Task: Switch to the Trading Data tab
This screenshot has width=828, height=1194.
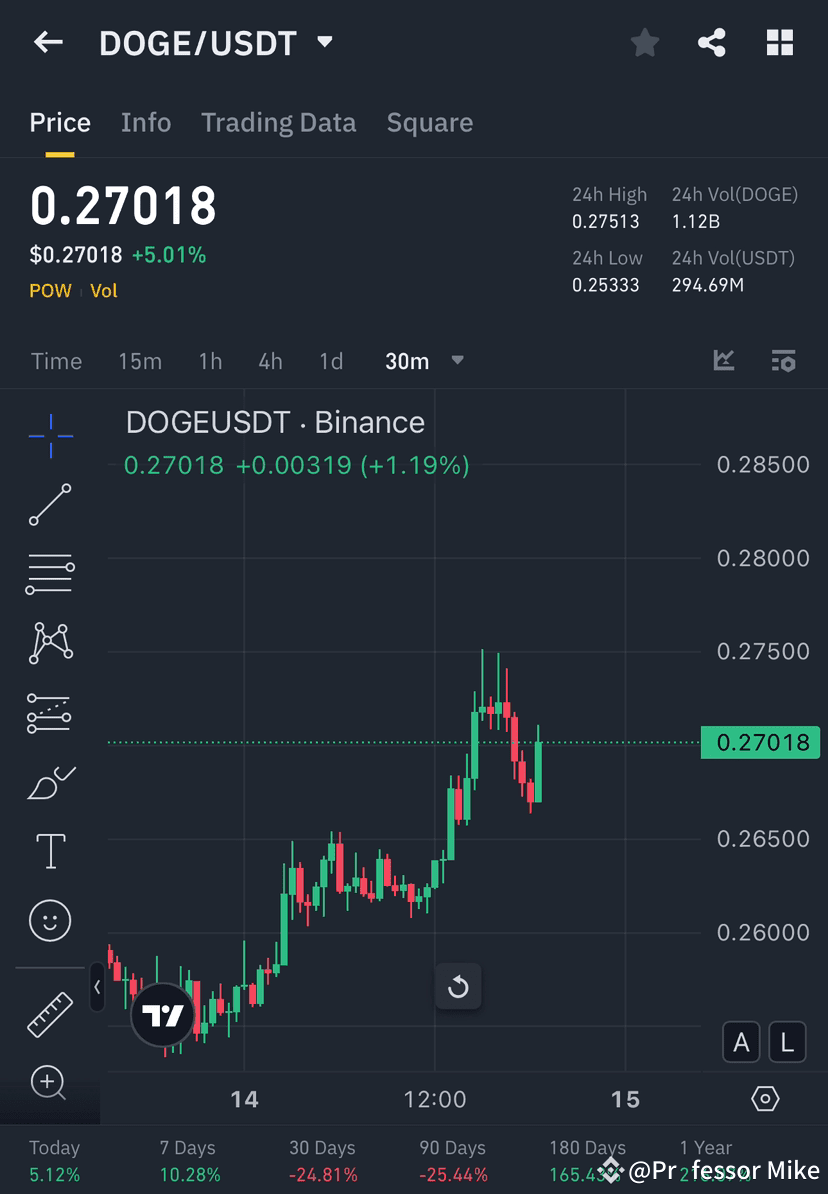Action: tap(278, 122)
